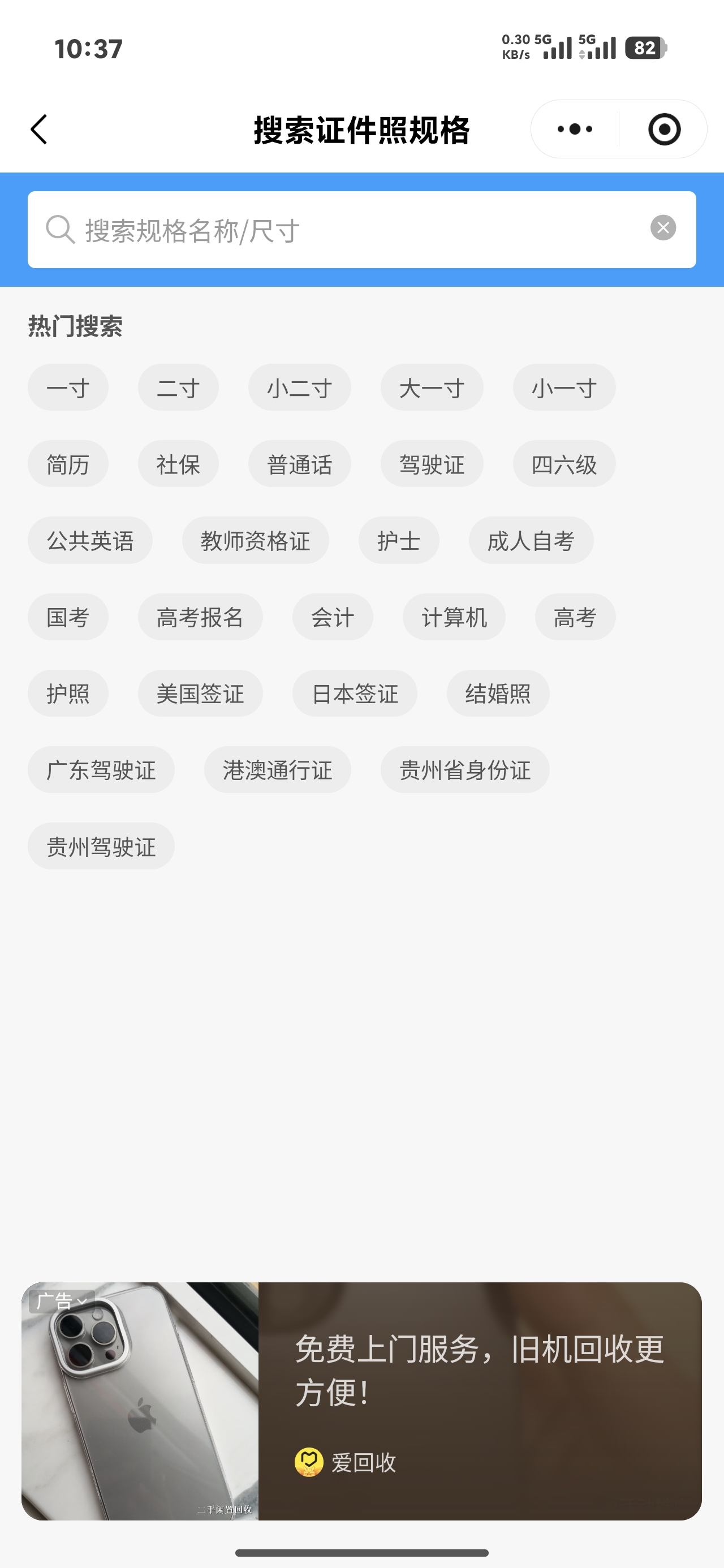Open the mini program three-dot menu
The image size is (724, 1568).
pyautogui.click(x=574, y=130)
